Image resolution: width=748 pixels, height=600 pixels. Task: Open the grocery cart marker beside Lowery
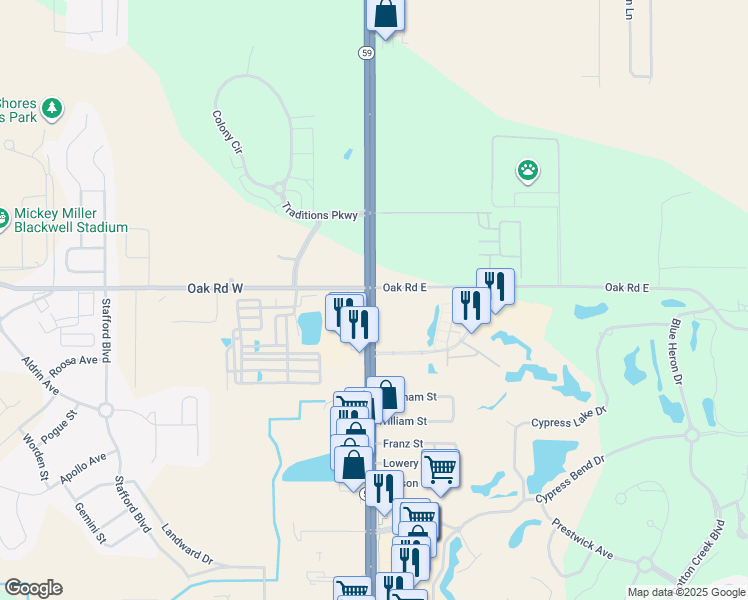pos(440,467)
